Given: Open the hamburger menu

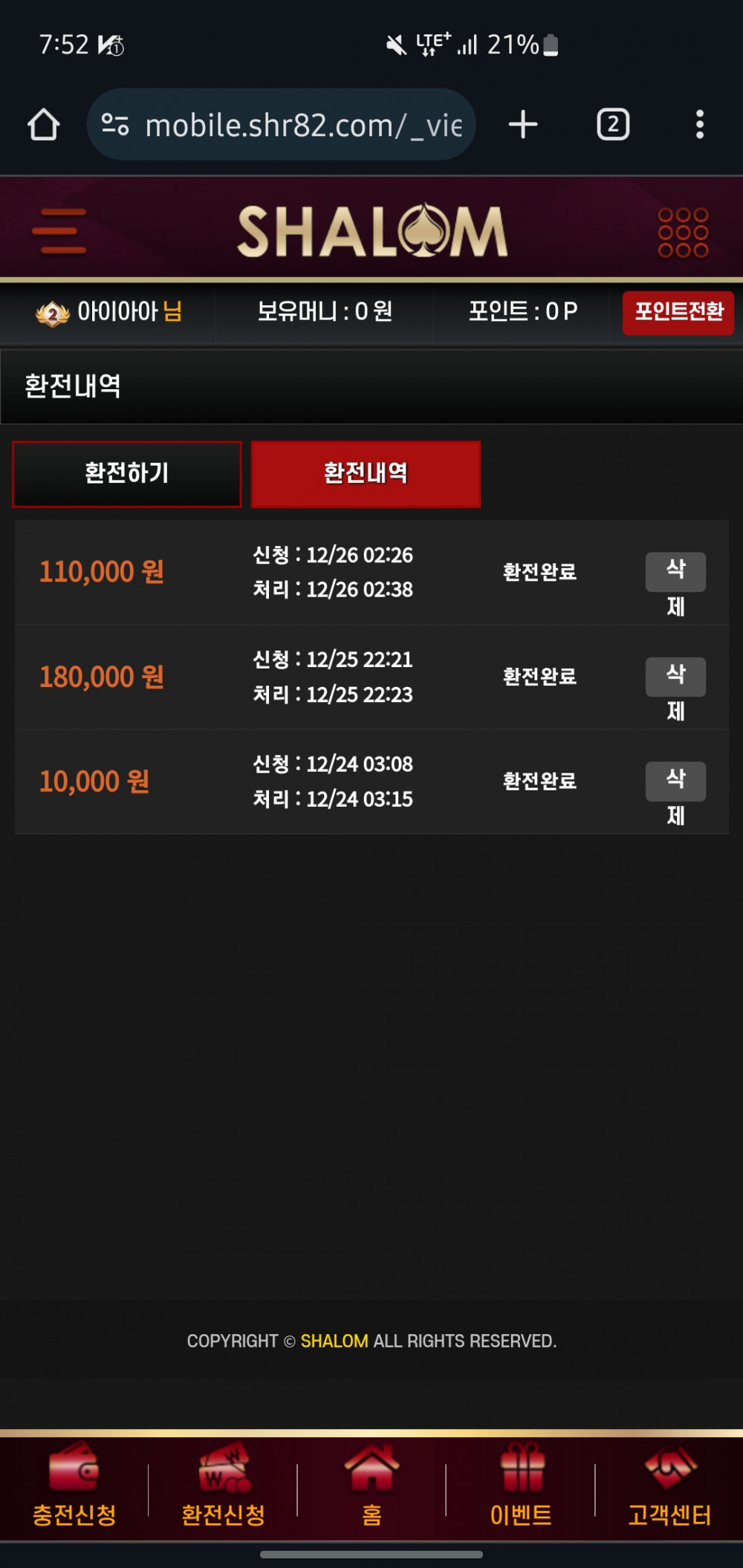Looking at the screenshot, I should pyautogui.click(x=59, y=231).
